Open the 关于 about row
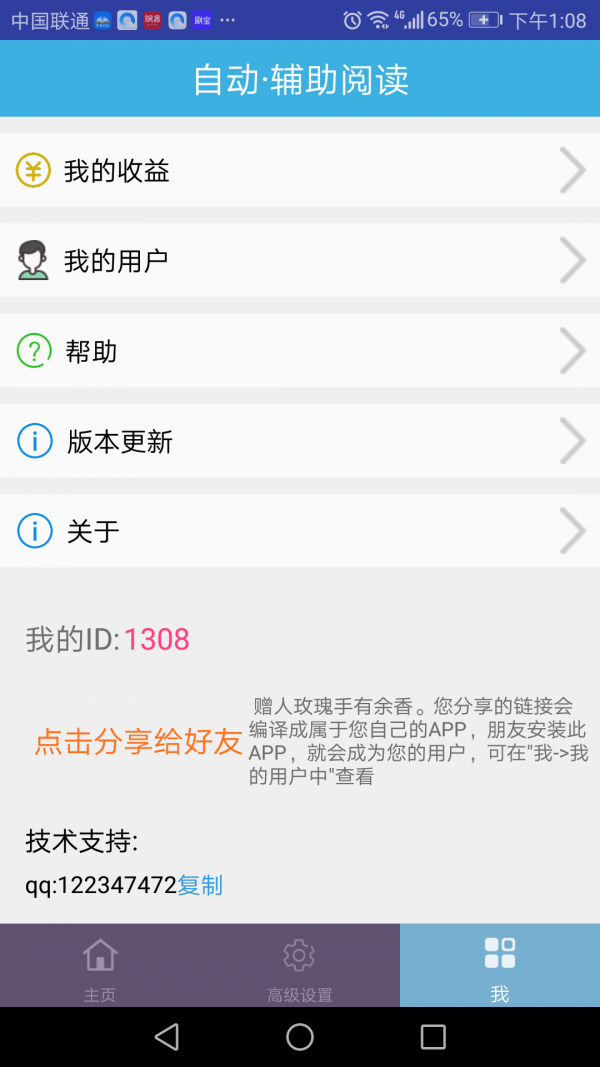 tap(300, 531)
